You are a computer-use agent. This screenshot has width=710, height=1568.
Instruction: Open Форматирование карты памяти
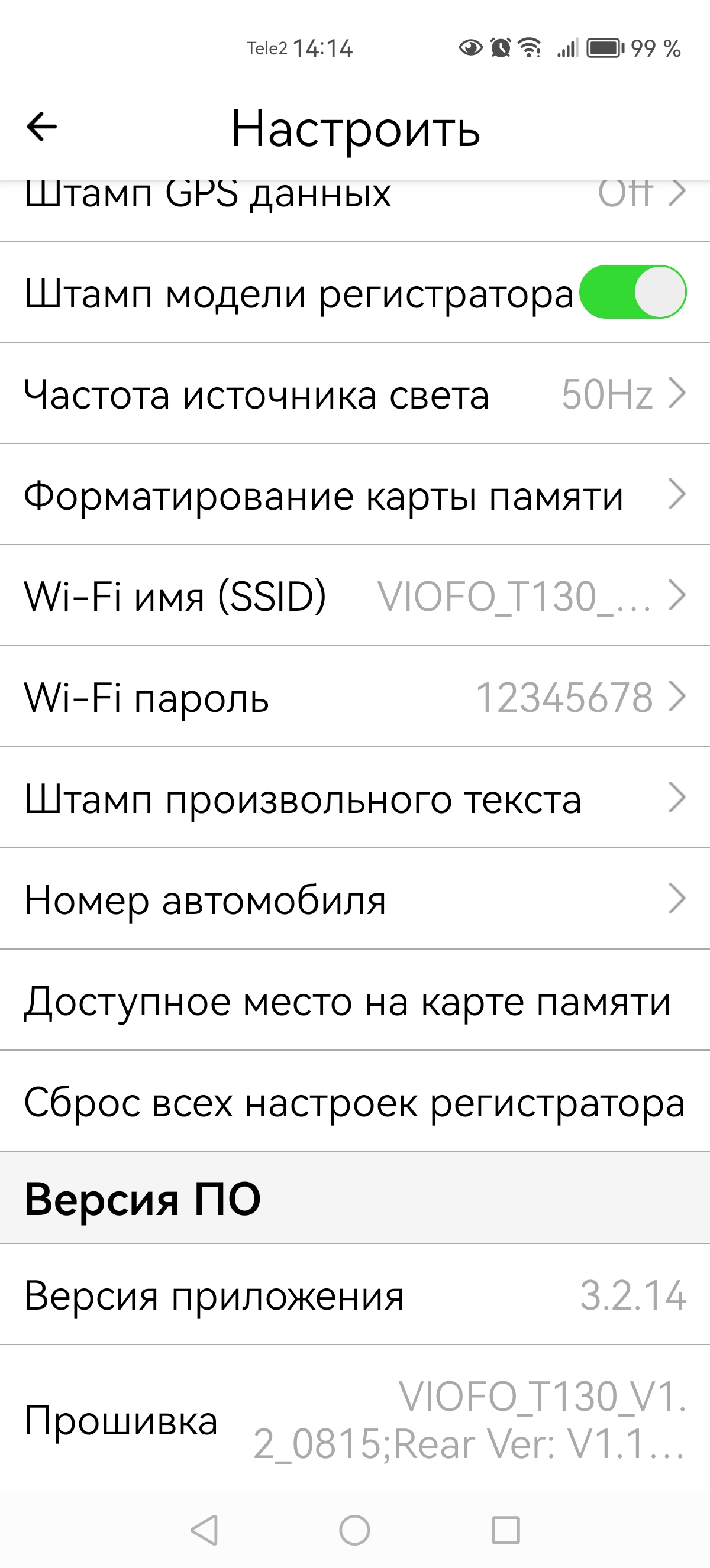pos(354,495)
